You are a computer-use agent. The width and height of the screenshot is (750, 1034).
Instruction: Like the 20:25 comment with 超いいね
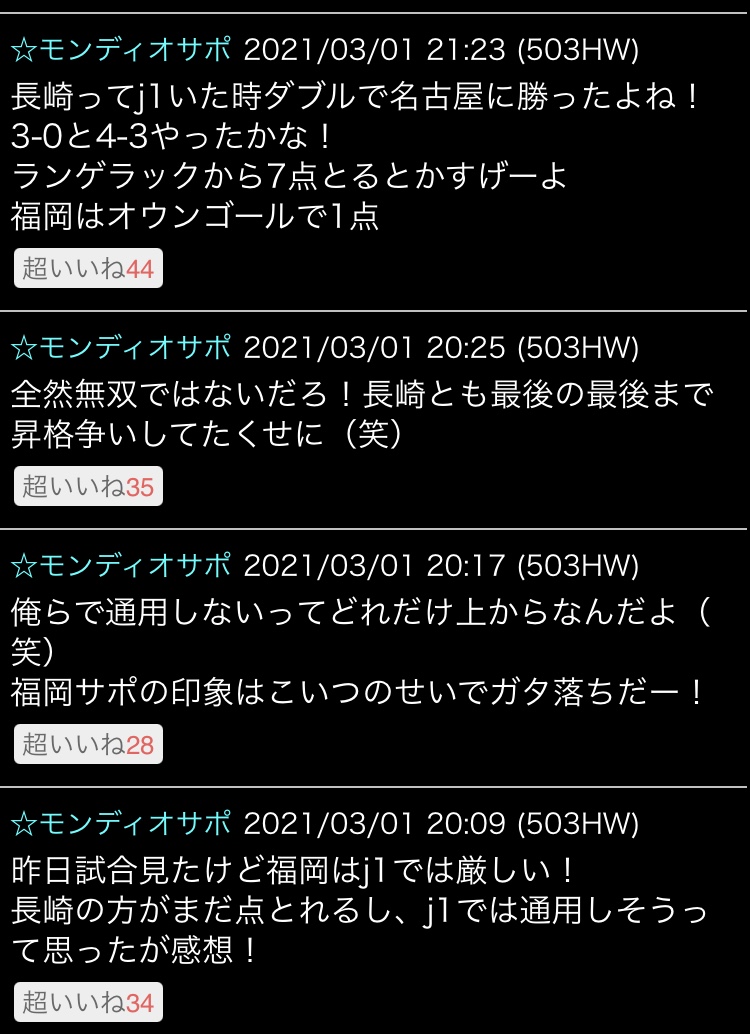88,487
